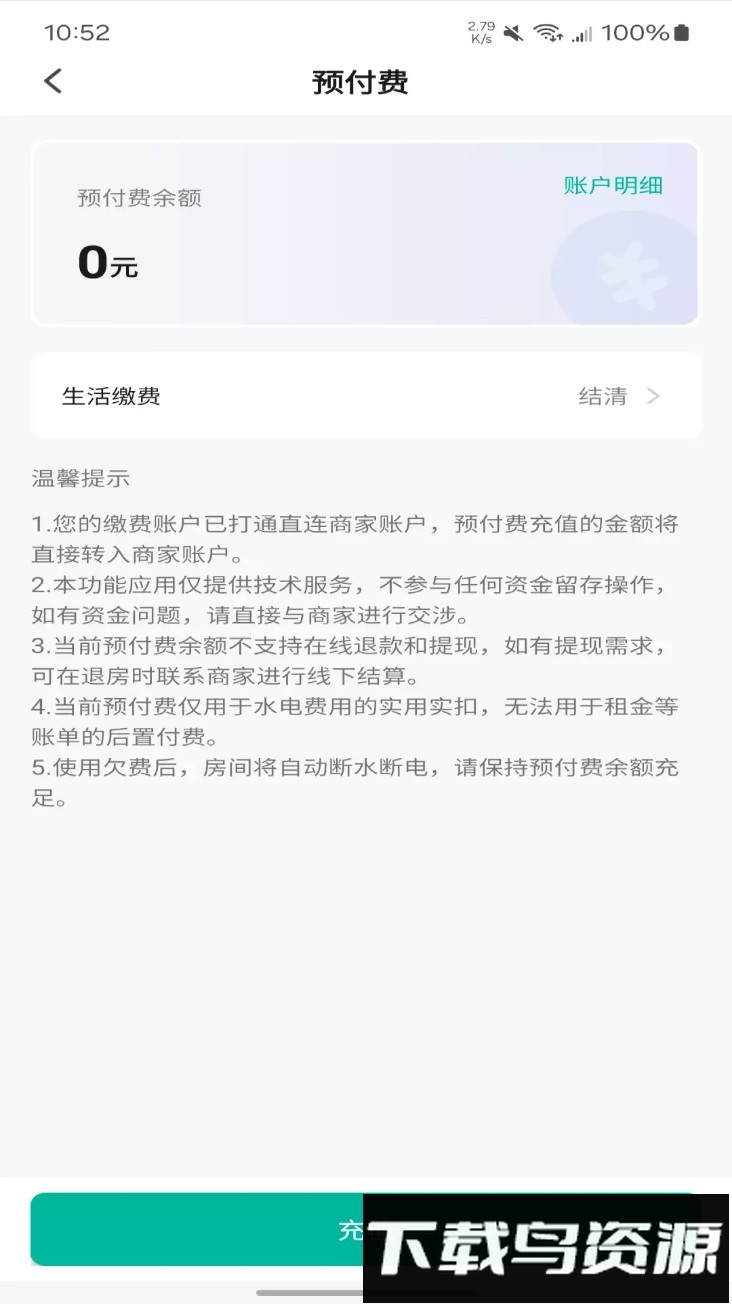Tap the 预付费余额 balance label

(x=140, y=198)
